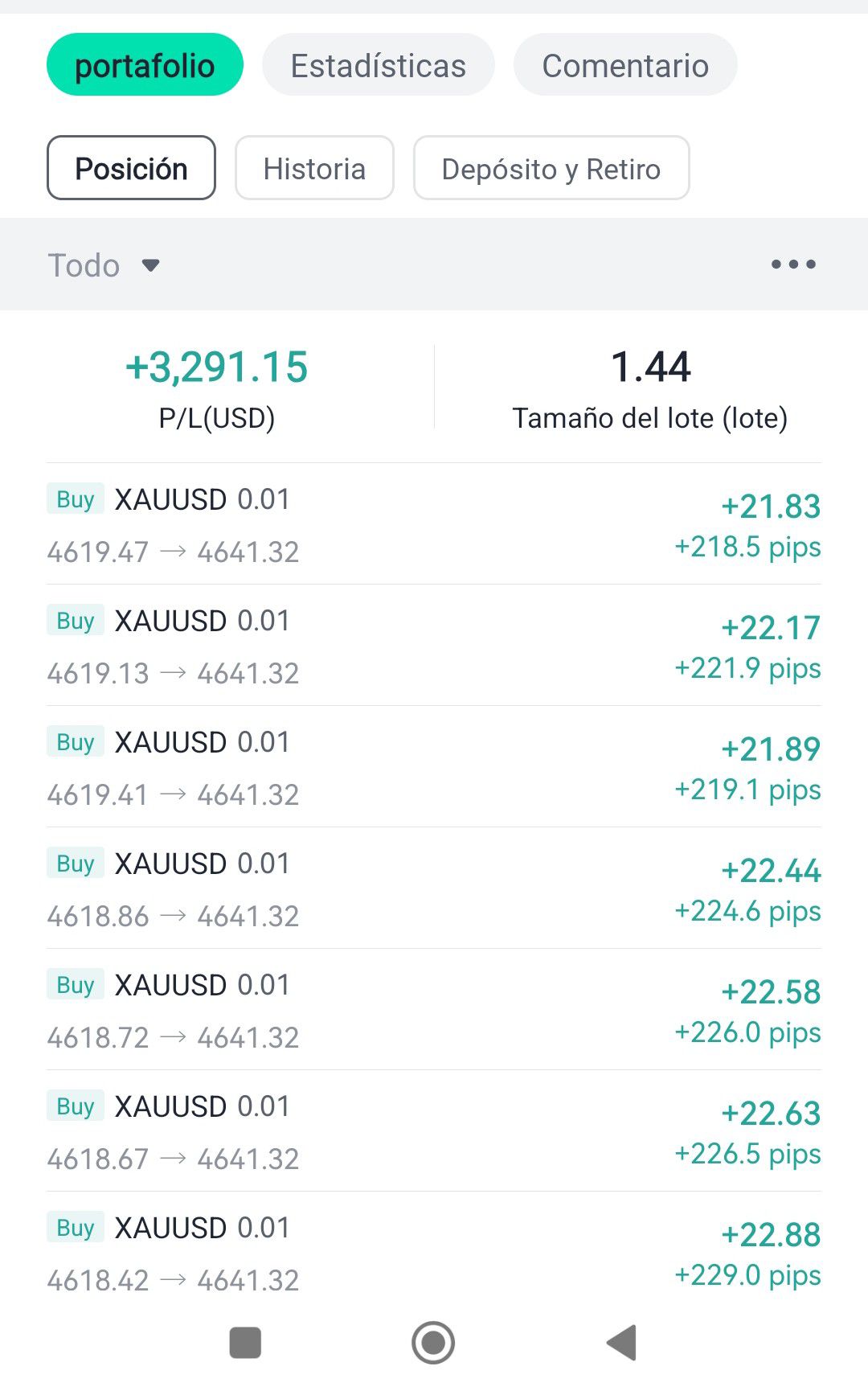
Task: Return to the home screen
Action: coord(433,1342)
